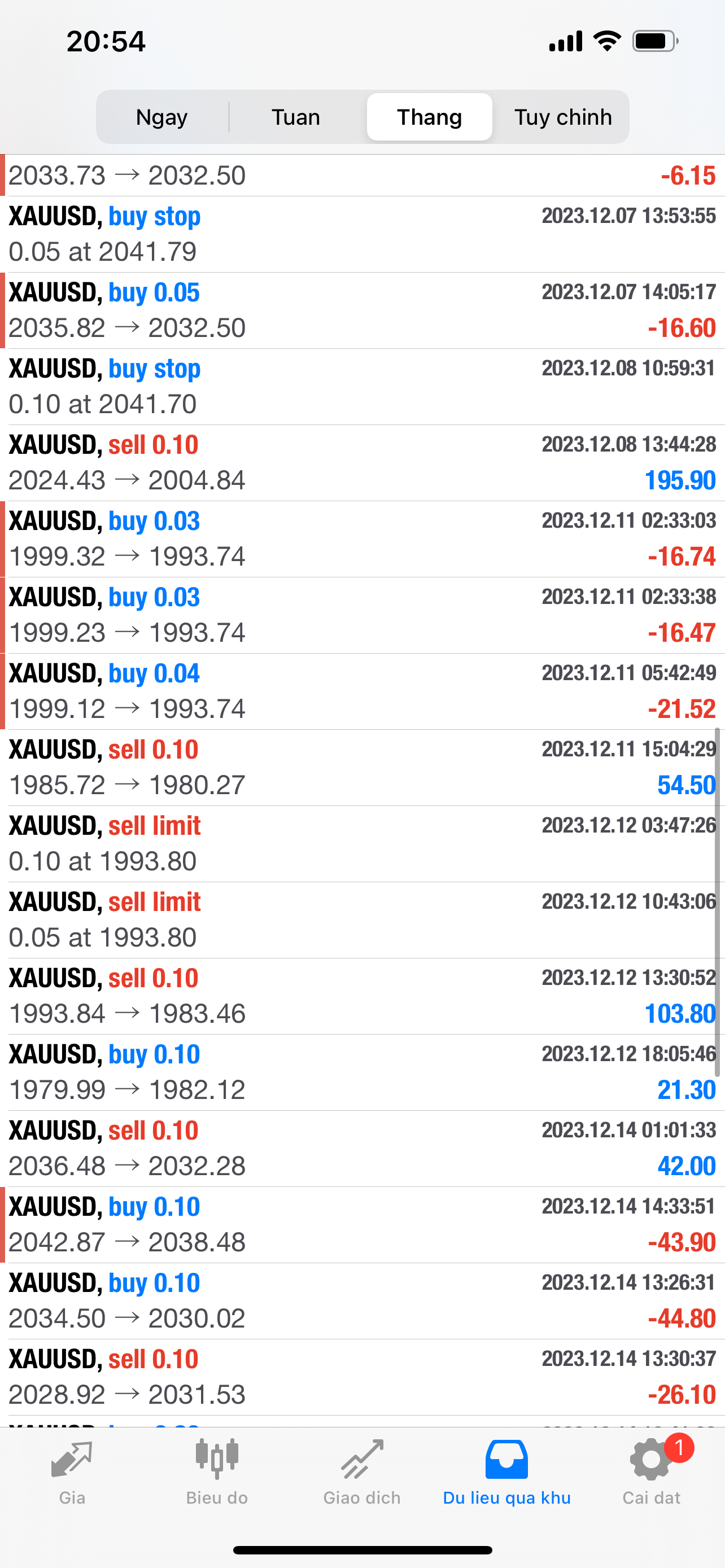The image size is (725, 1568).
Task: Open the Tuy chinh custom period
Action: (x=563, y=117)
